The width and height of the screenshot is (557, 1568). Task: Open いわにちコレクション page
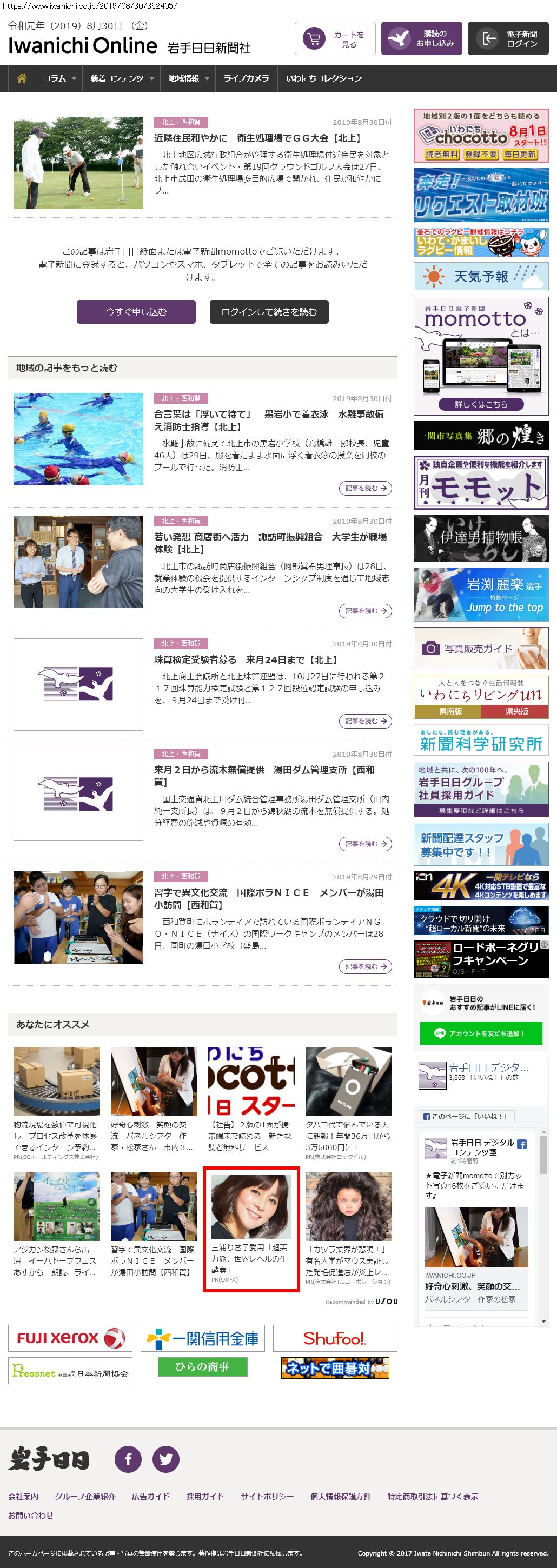pos(323,78)
